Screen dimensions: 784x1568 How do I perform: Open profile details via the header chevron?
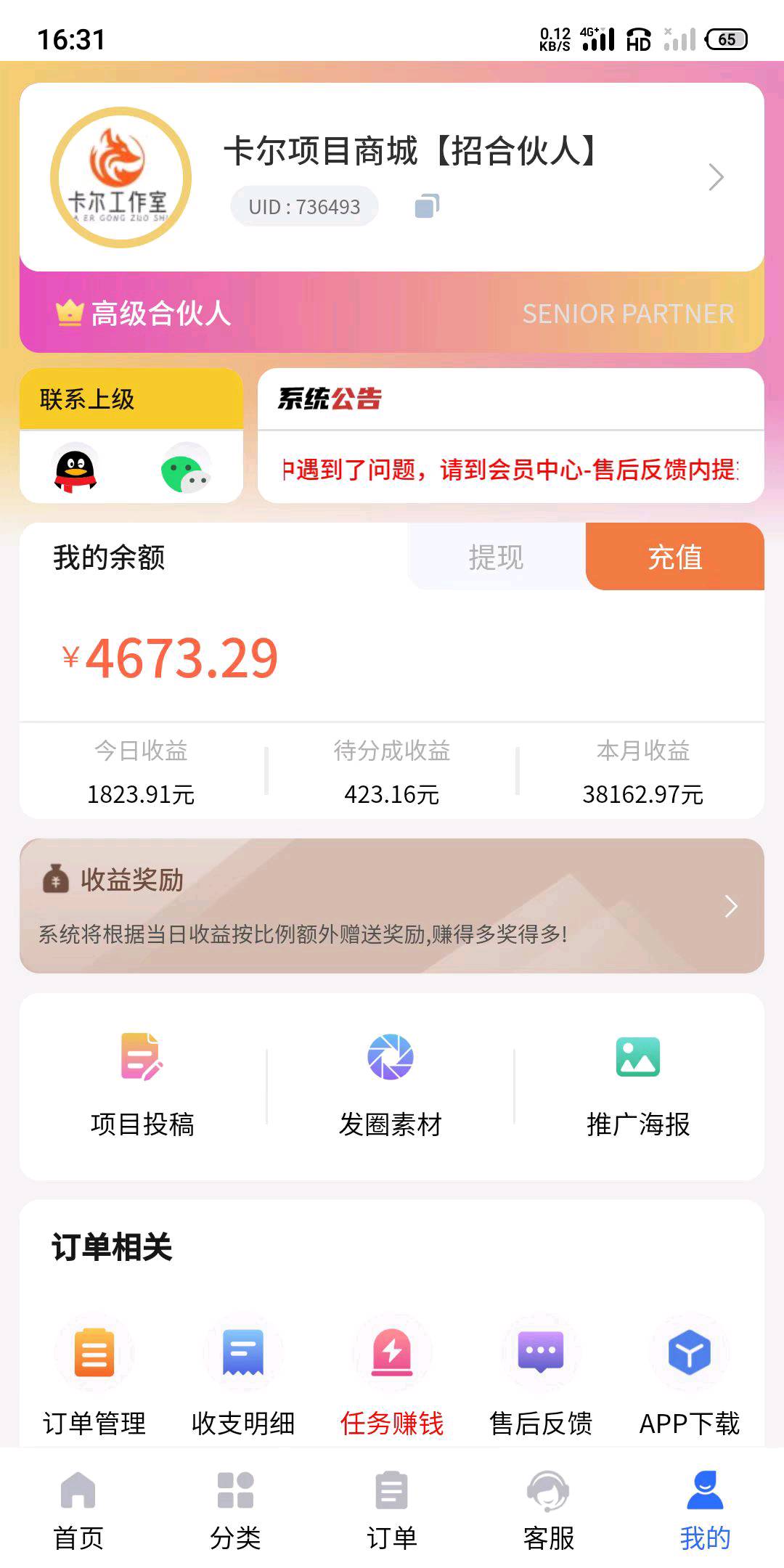point(716,177)
